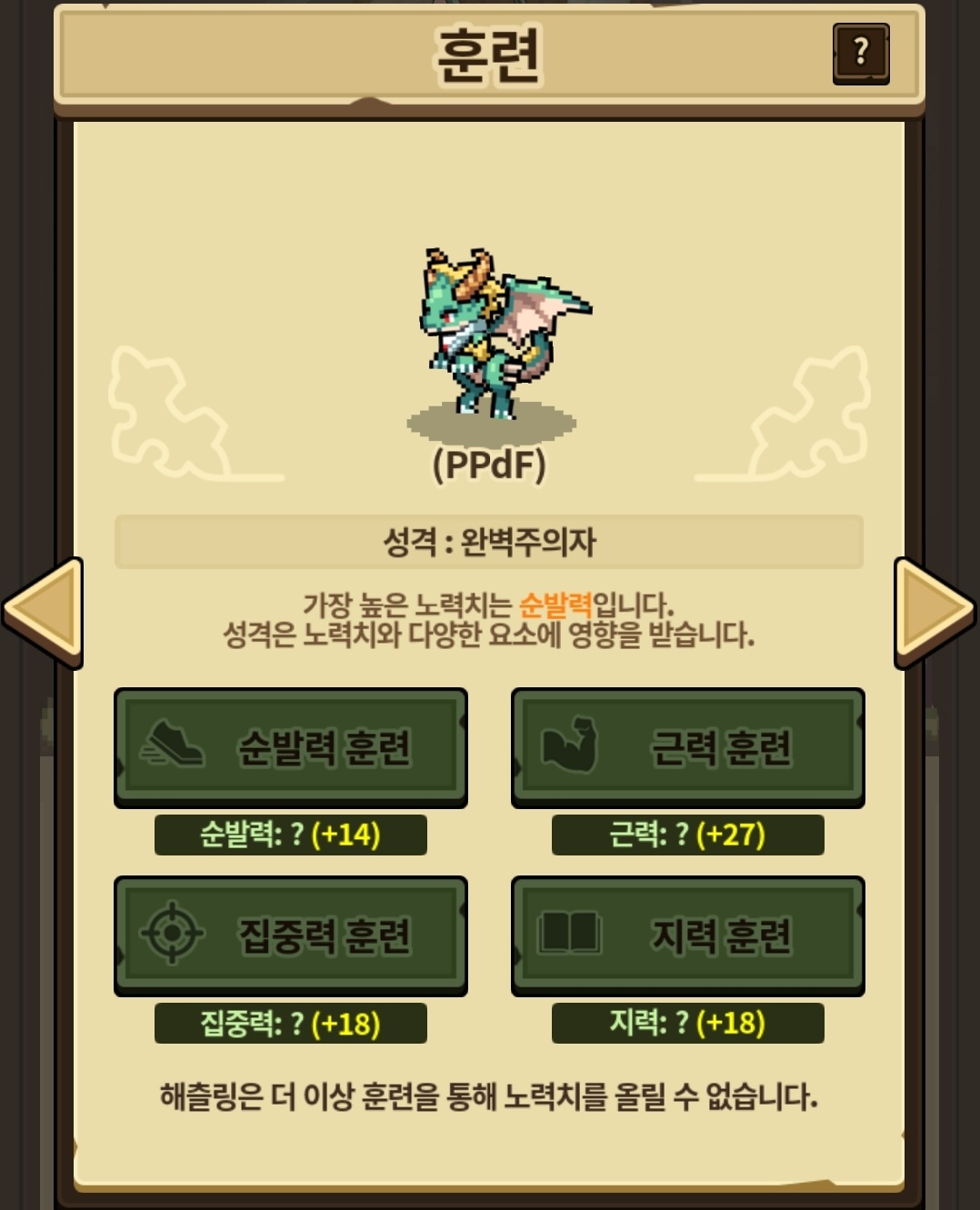Start 지력 훈련 (intellect training)

click(687, 935)
